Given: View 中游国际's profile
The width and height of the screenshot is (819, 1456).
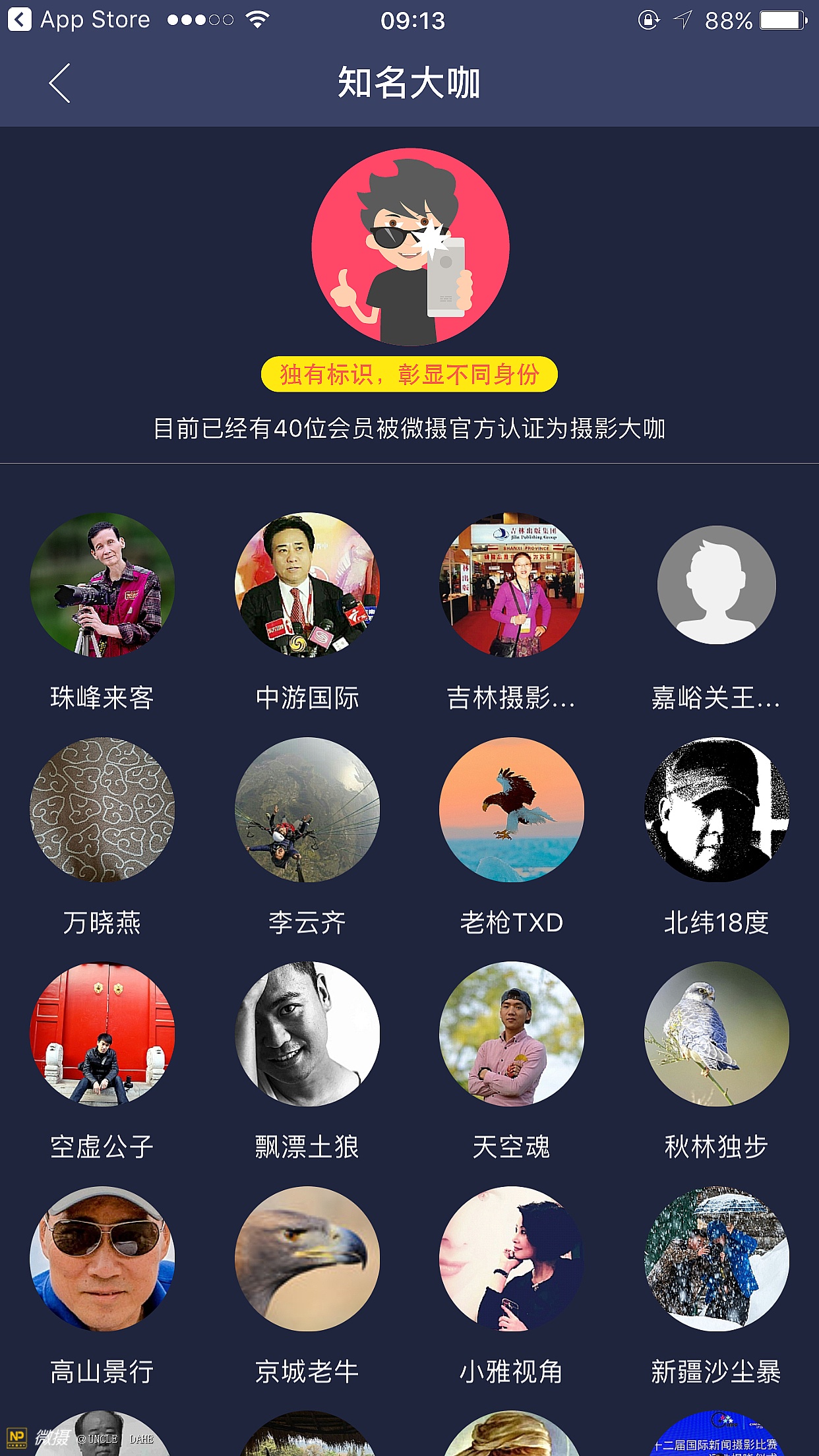Looking at the screenshot, I should [307, 585].
